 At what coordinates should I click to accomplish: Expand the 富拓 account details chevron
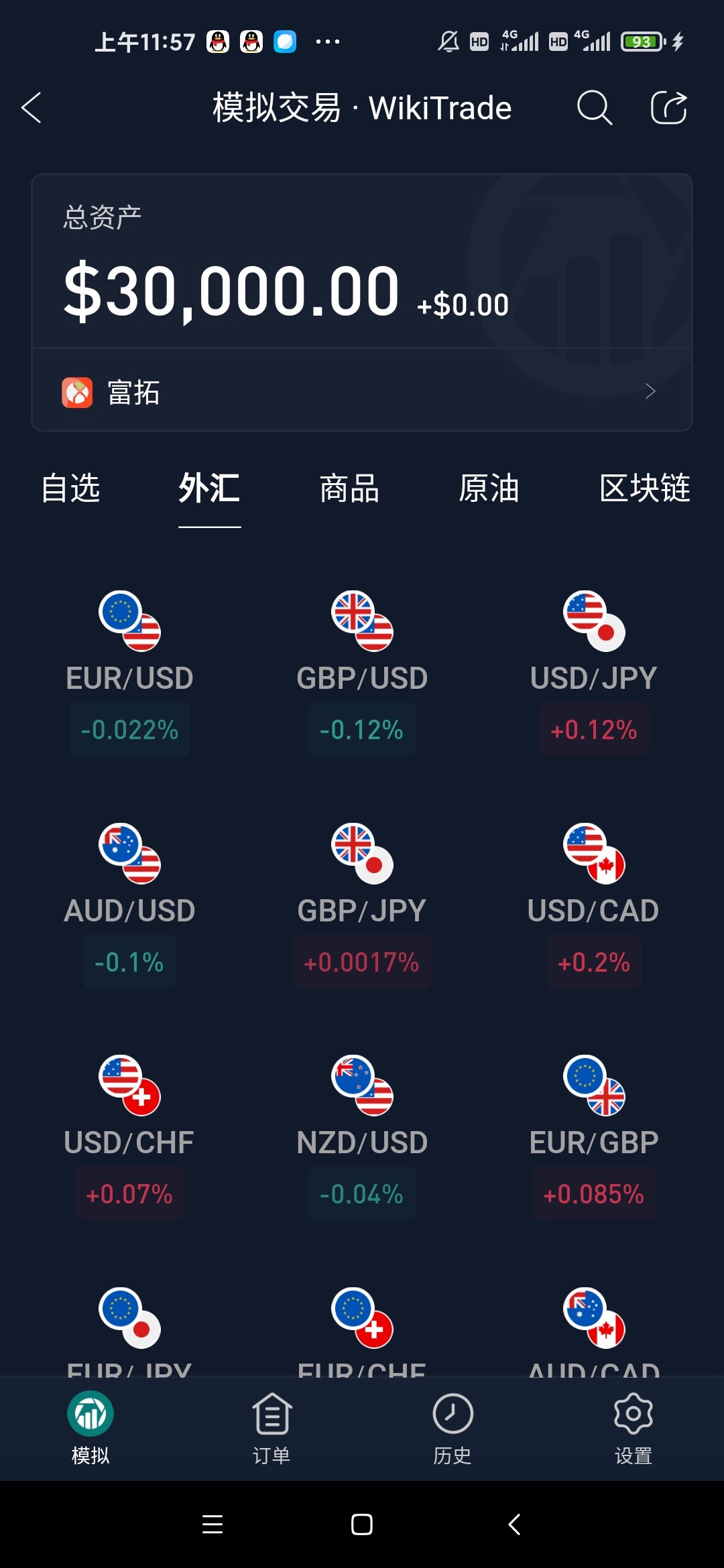650,392
